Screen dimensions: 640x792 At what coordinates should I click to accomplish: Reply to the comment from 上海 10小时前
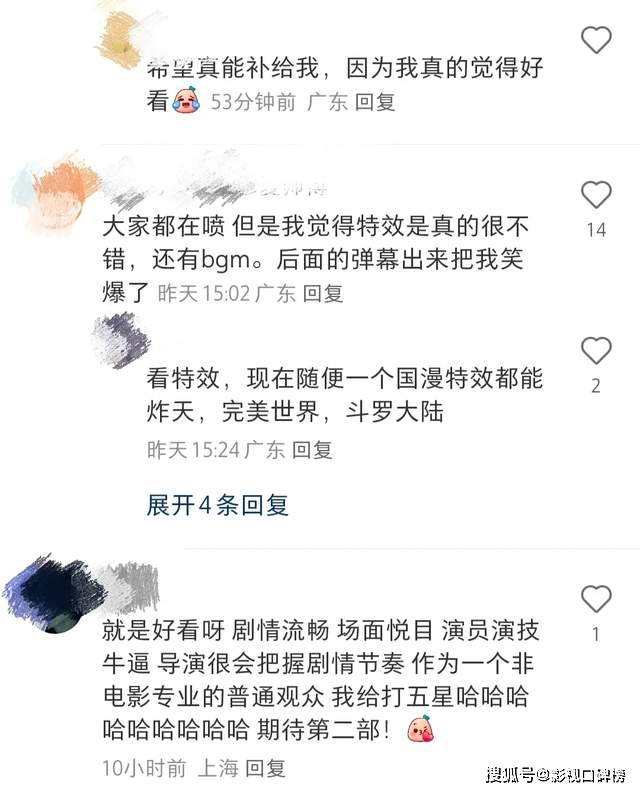[266, 768]
